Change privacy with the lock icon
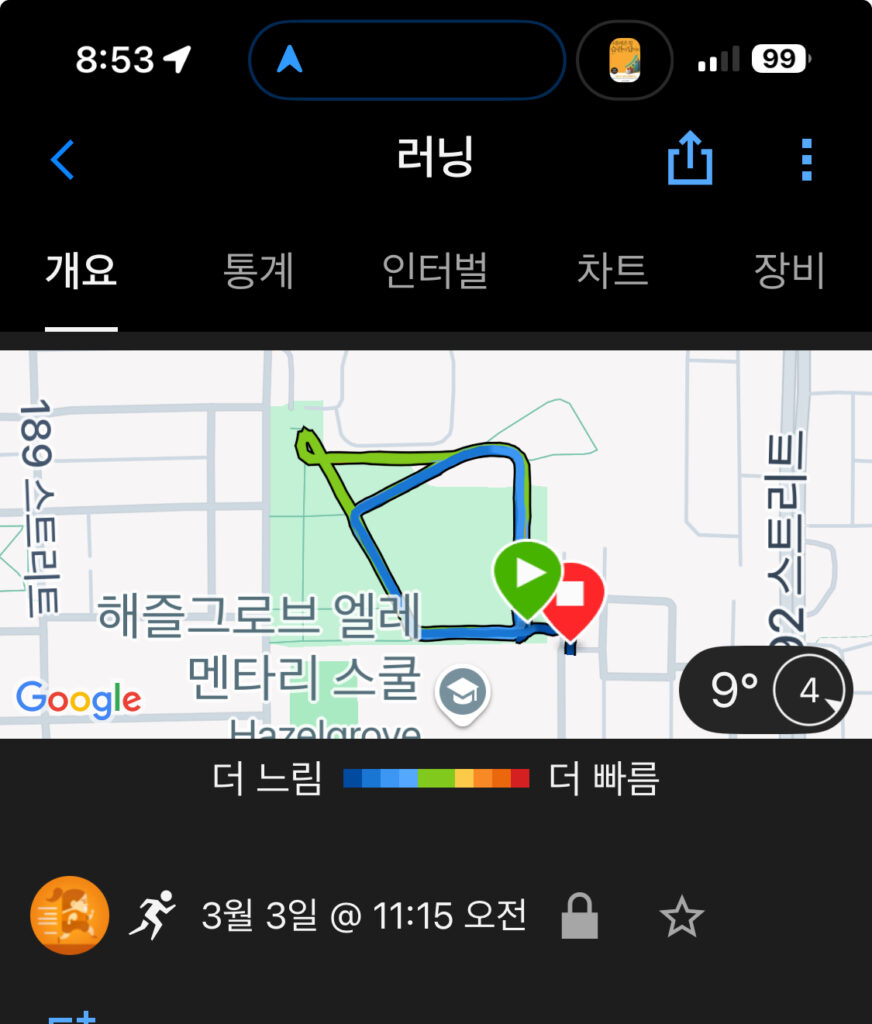 click(x=579, y=916)
